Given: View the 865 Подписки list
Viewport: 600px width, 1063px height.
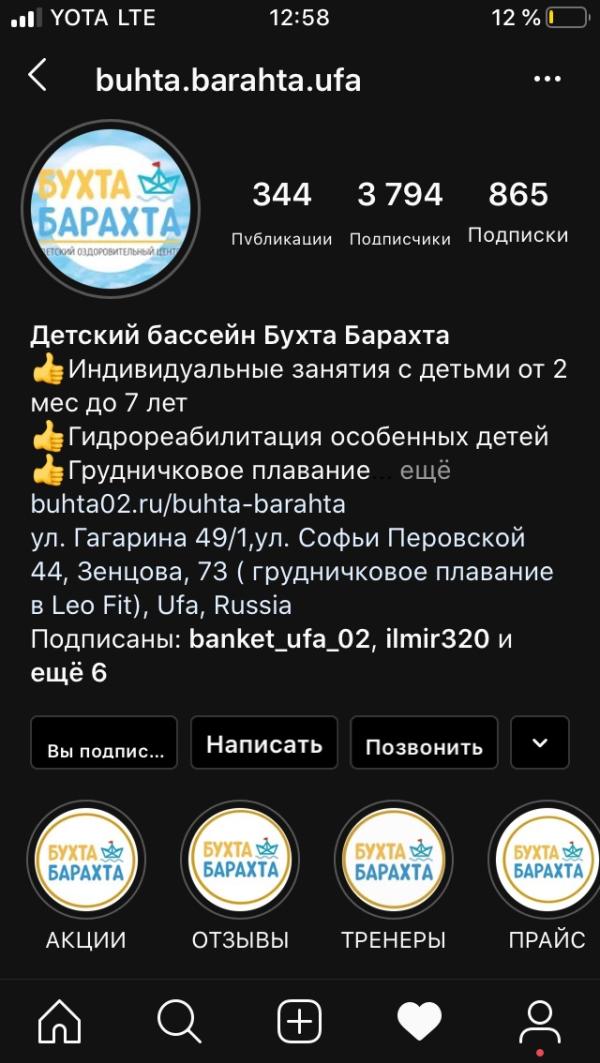Looking at the screenshot, I should click(518, 210).
